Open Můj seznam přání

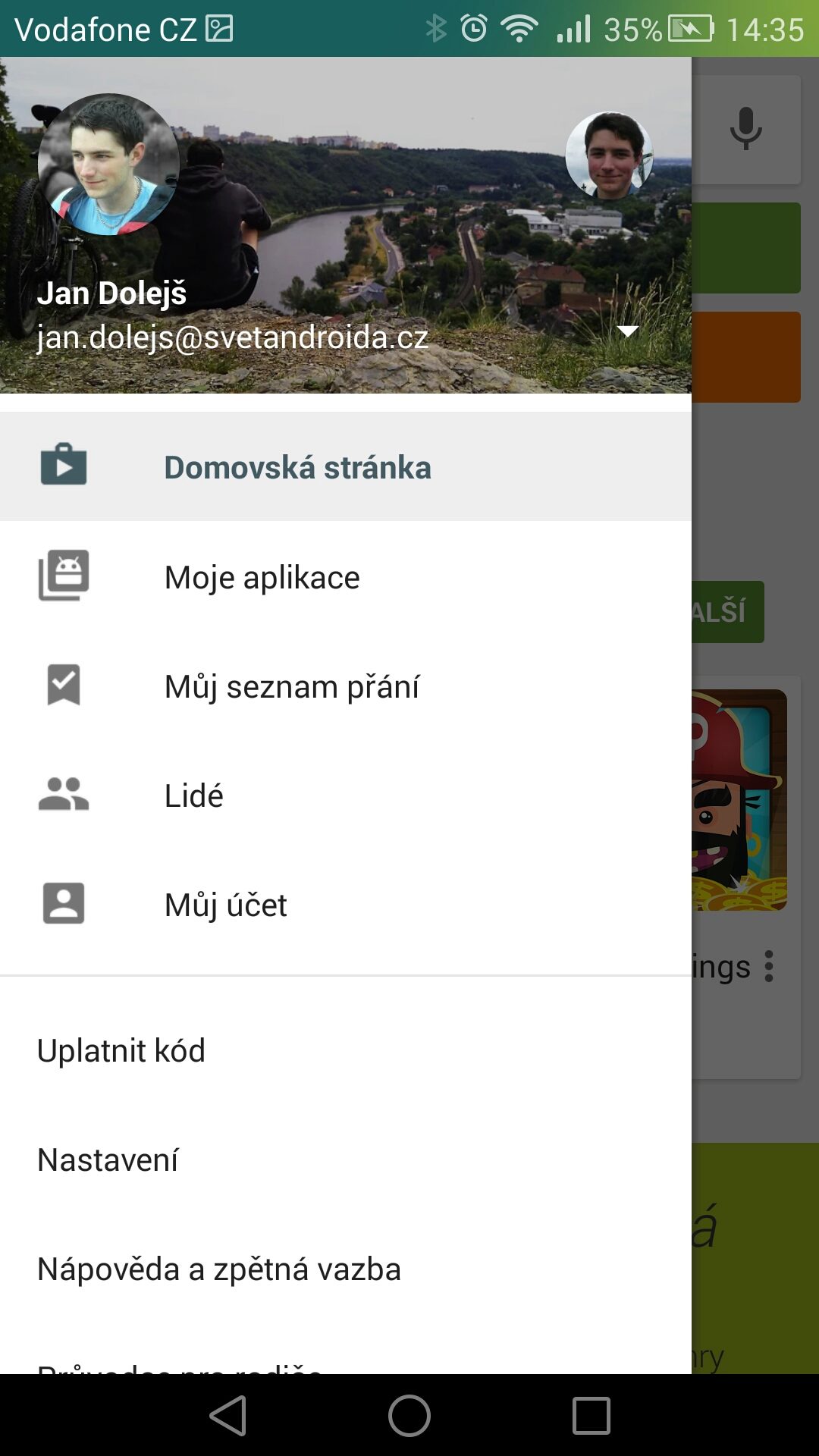click(346, 686)
